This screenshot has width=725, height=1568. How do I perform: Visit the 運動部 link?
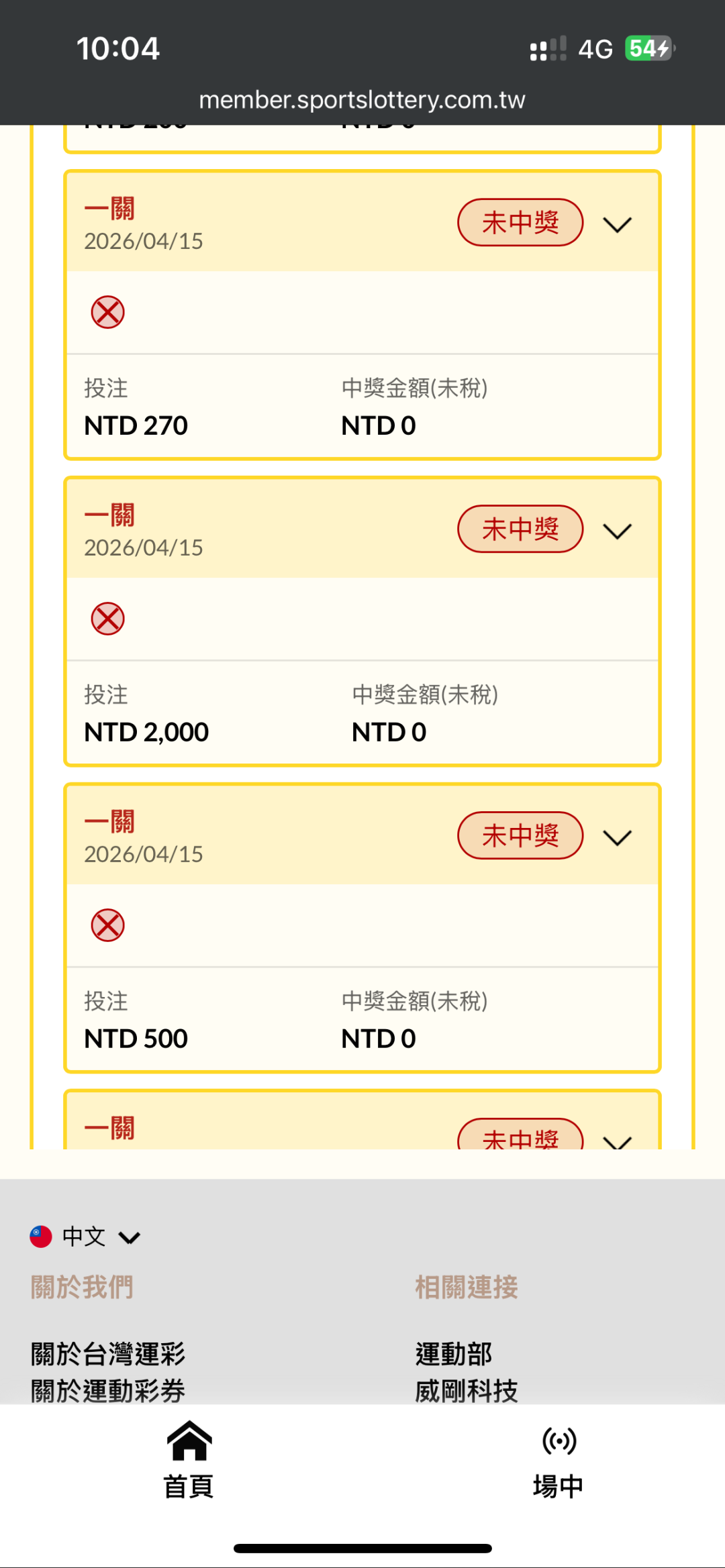pos(454,1353)
